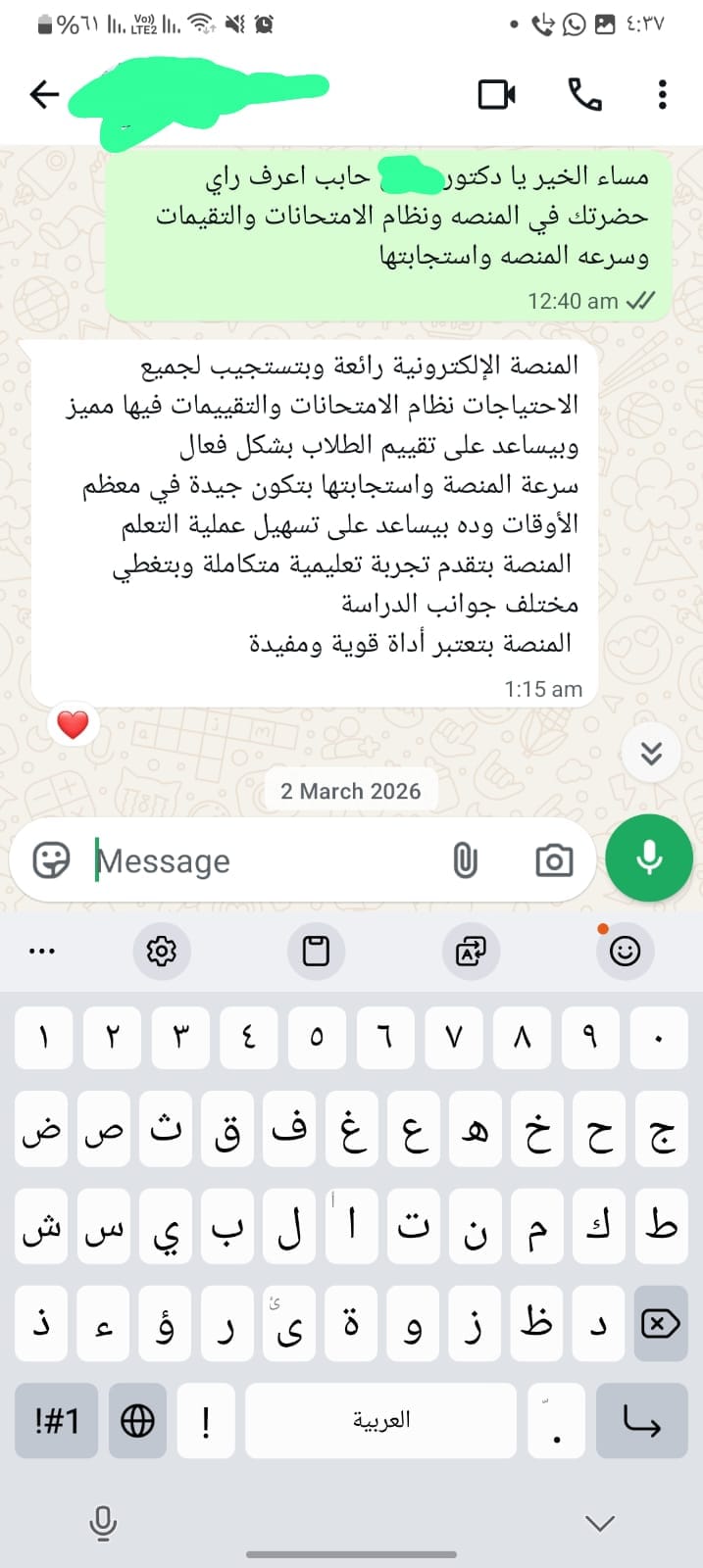Open the camera from the message bar
This screenshot has width=703, height=1568.
point(554,860)
